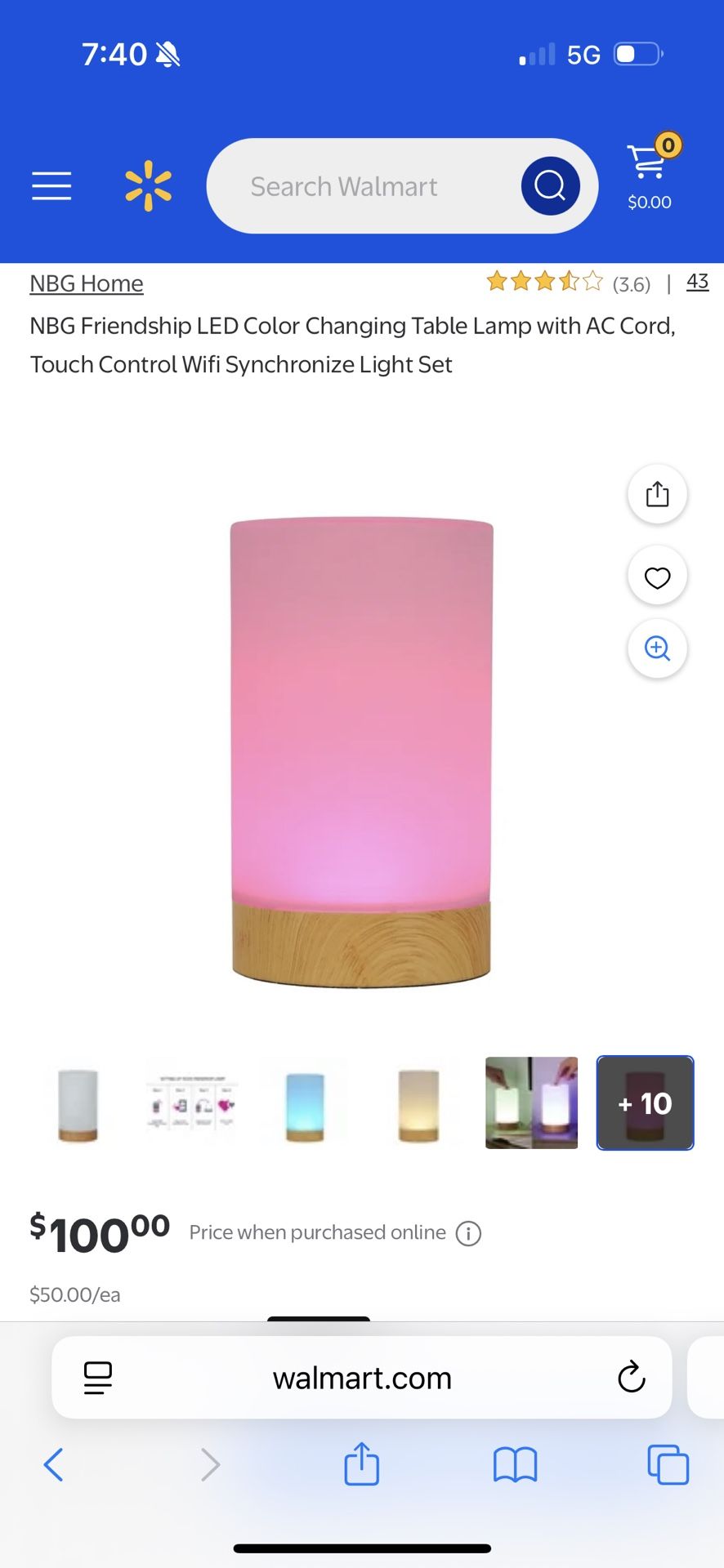
Task: Tap the Walmart spark logo
Action: pyautogui.click(x=147, y=185)
